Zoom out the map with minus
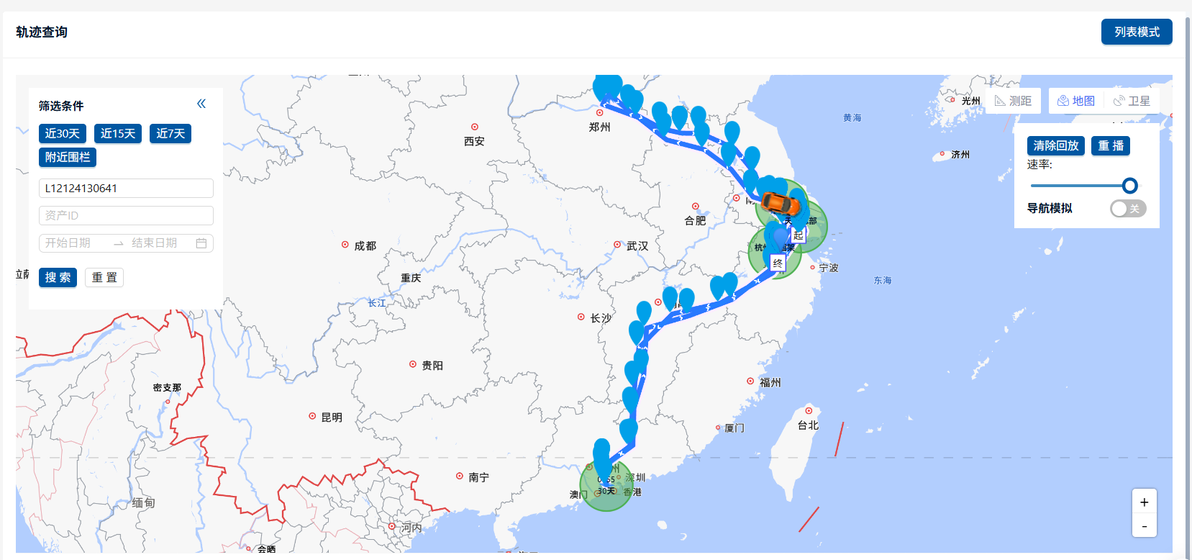 coord(1144,526)
